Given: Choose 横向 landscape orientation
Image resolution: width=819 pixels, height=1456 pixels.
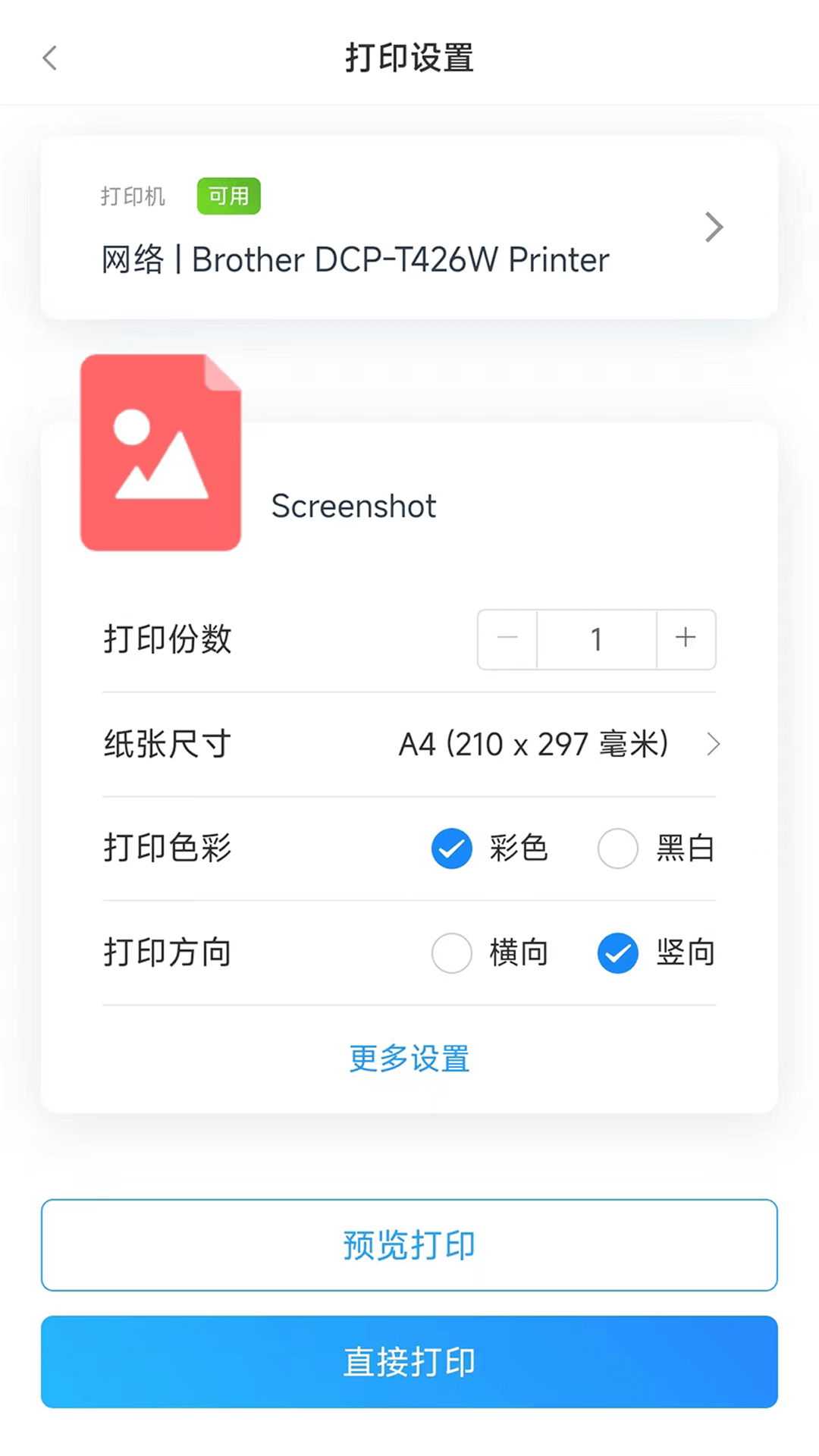Looking at the screenshot, I should [490, 952].
